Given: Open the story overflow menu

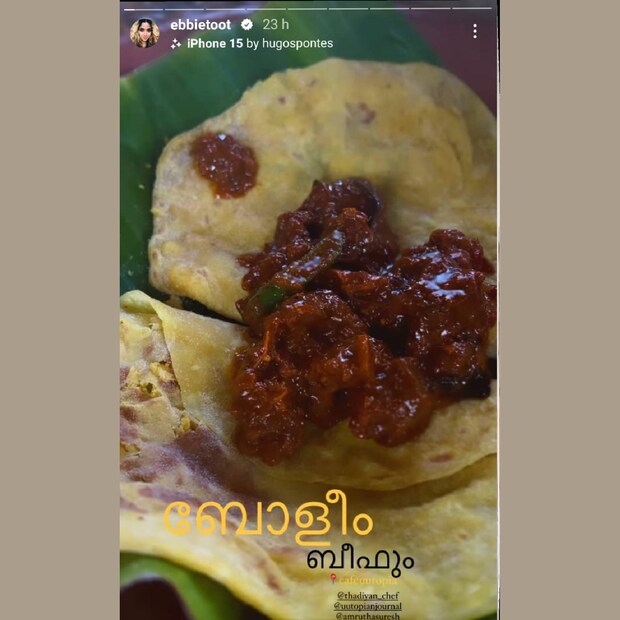Looking at the screenshot, I should [474, 31].
